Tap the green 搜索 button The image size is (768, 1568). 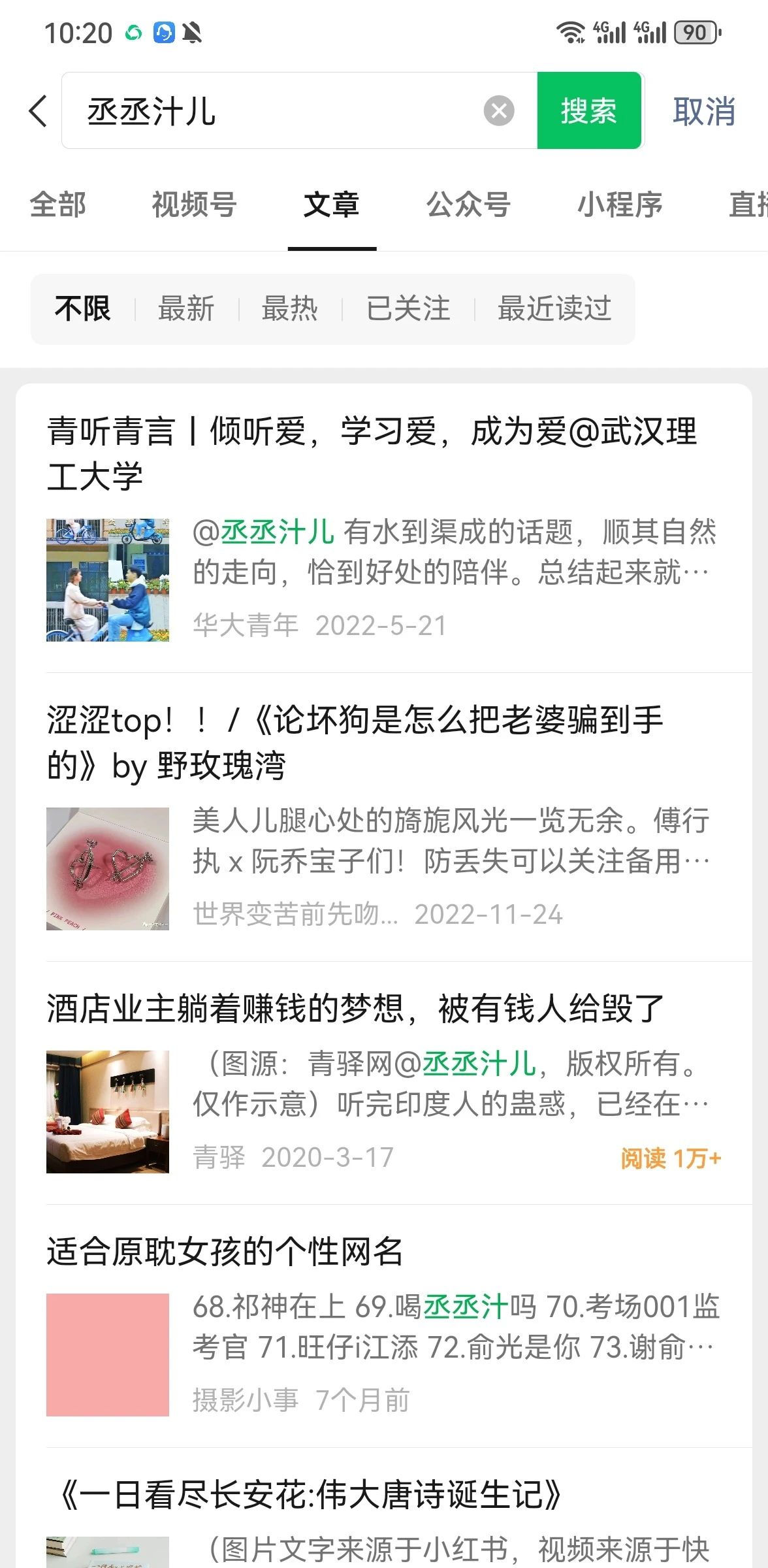[x=588, y=111]
